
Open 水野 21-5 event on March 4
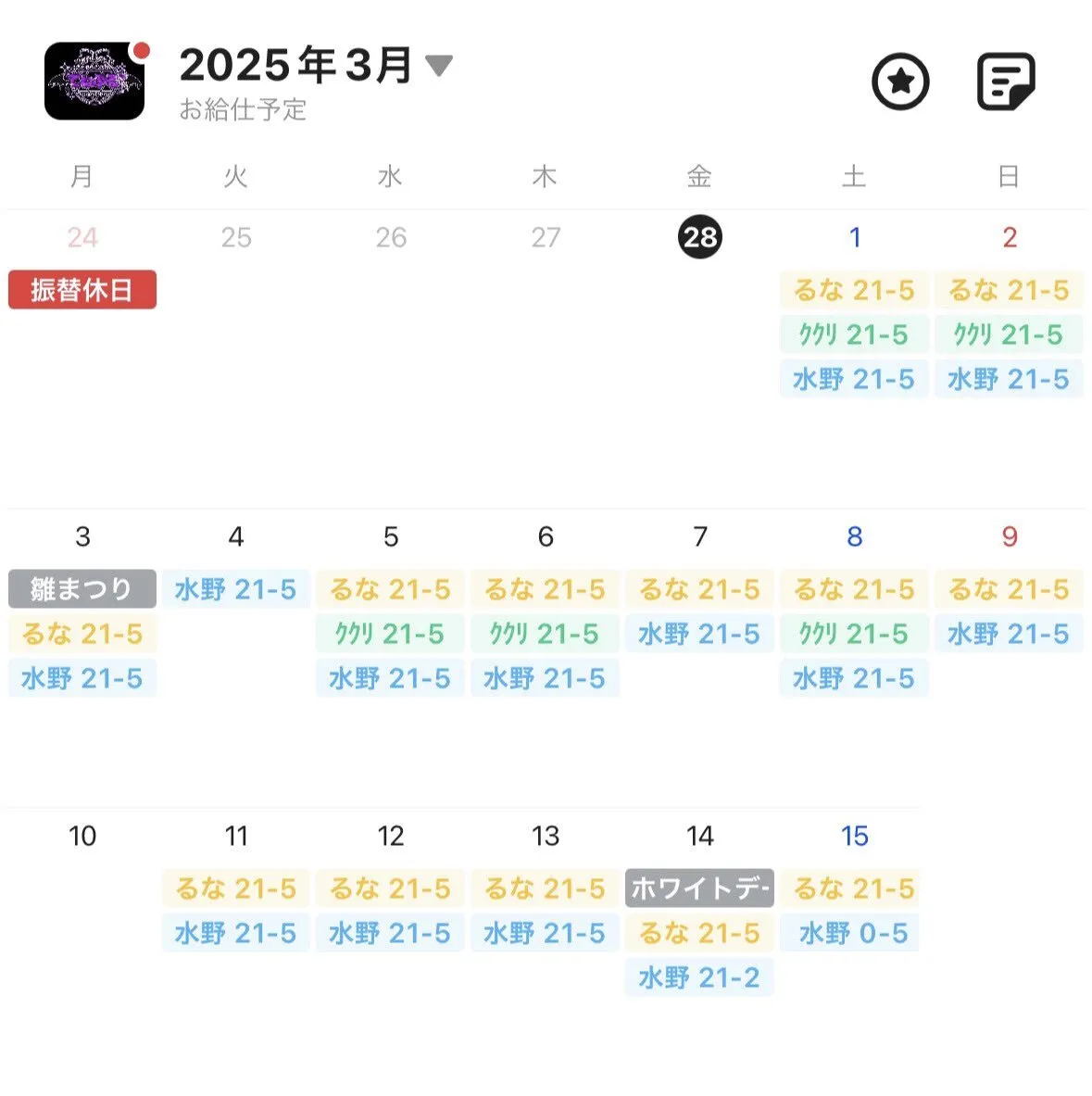[x=236, y=589]
